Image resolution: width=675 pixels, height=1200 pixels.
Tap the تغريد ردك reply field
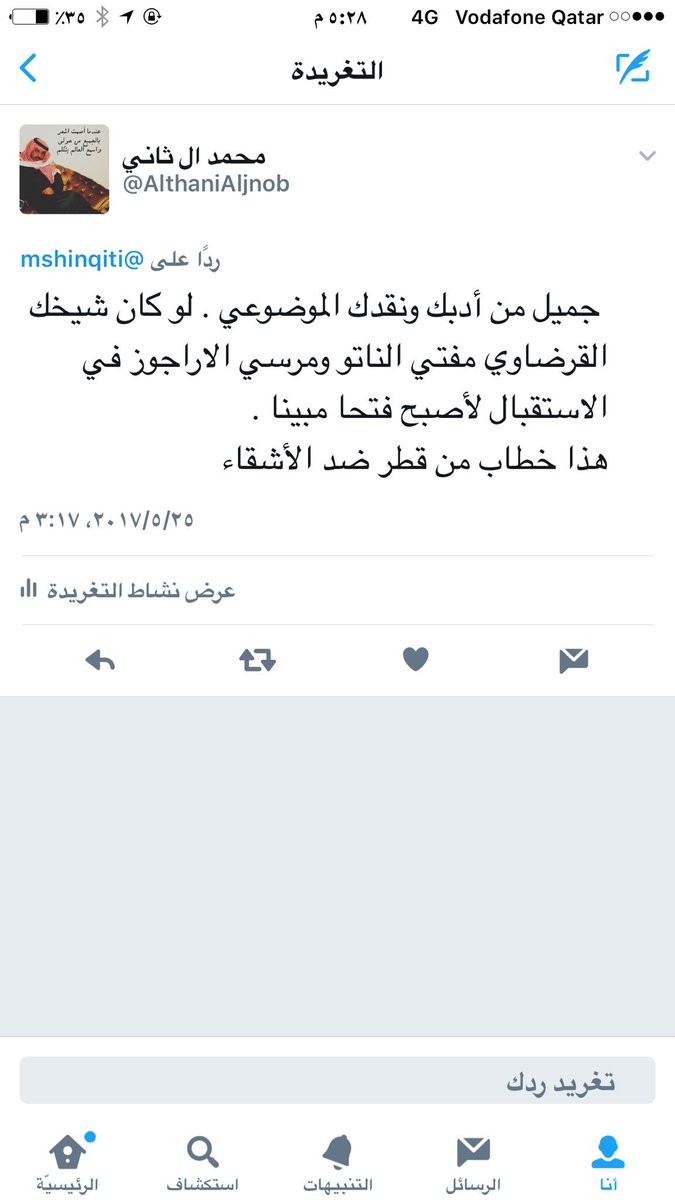[x=337, y=1081]
